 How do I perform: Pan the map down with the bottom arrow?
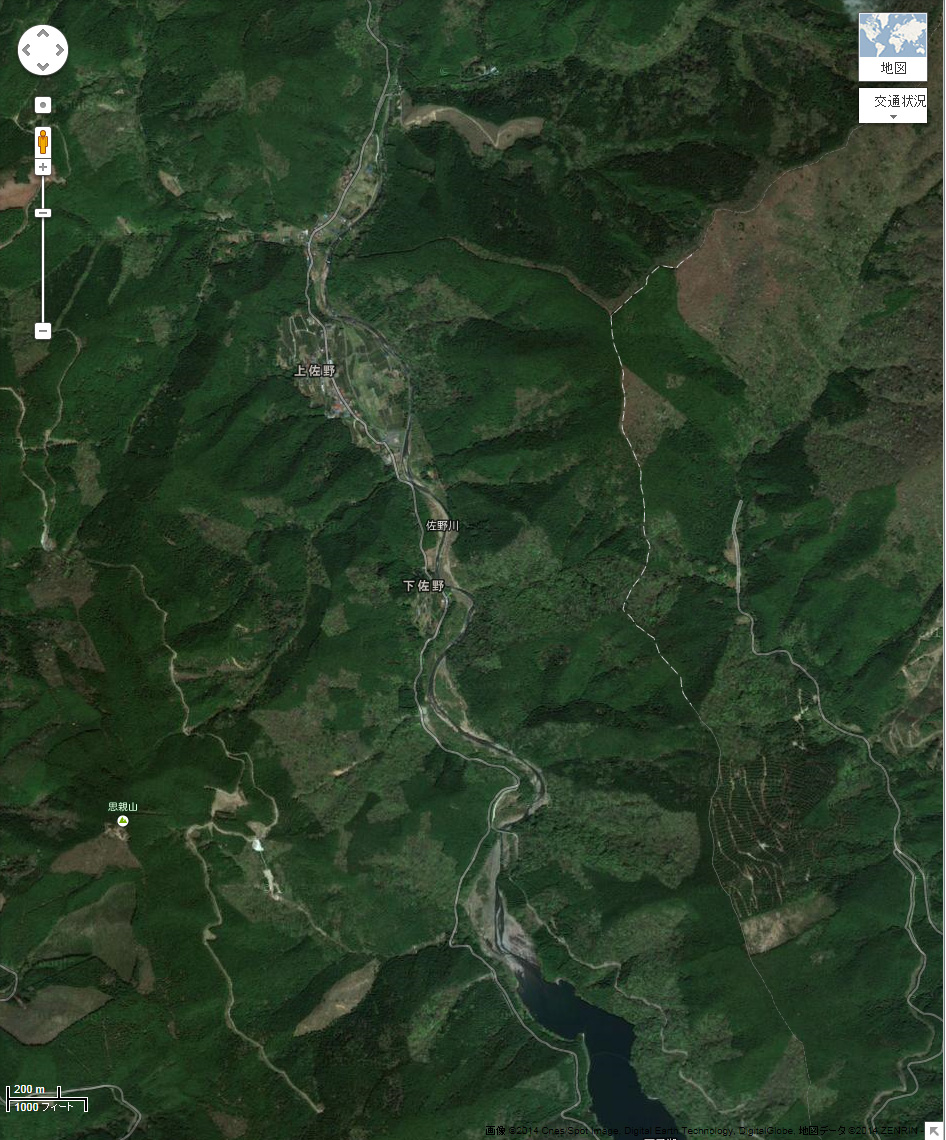coord(43,67)
